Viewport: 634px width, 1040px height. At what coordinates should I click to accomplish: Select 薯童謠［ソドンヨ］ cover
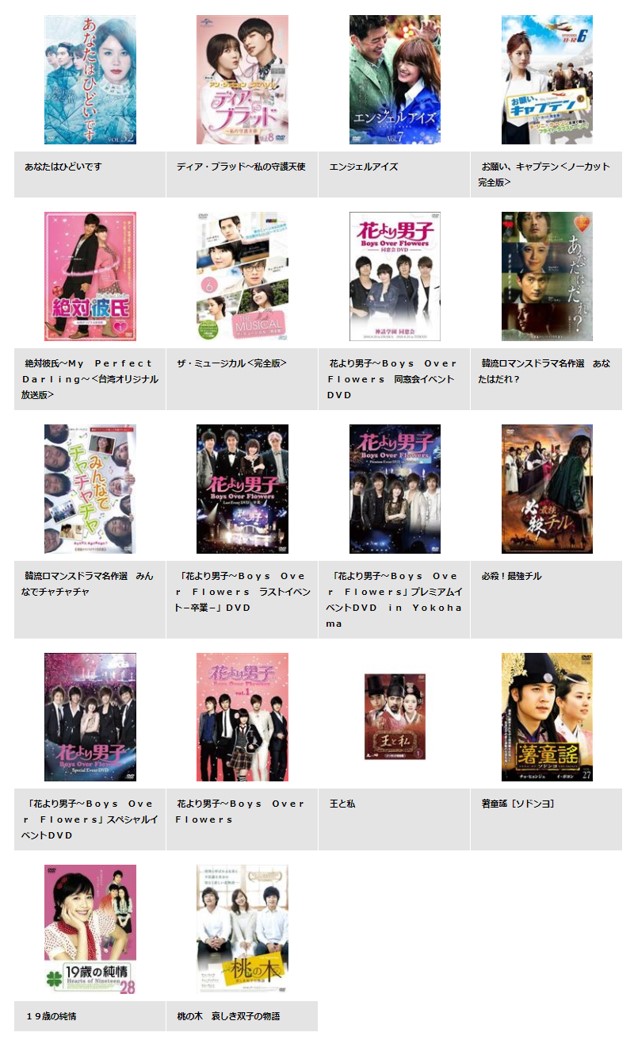(546, 717)
